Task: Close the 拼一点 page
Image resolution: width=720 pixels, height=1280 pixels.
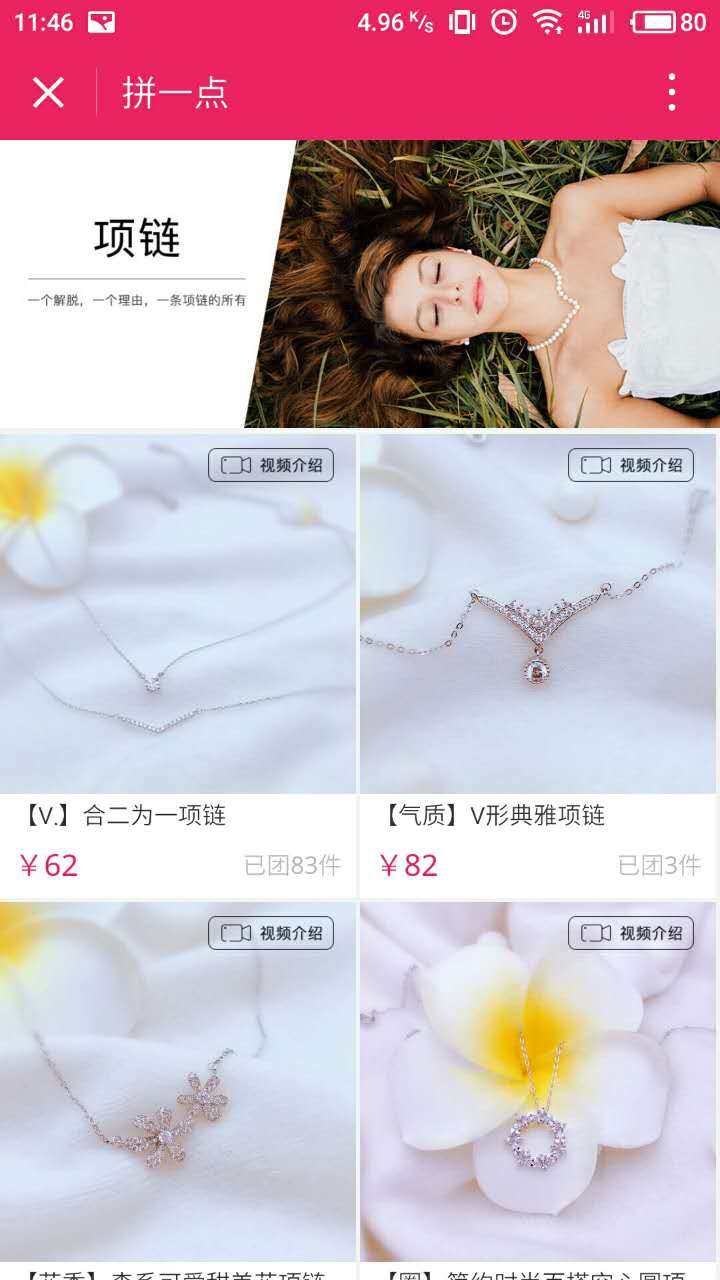Action: [x=48, y=93]
